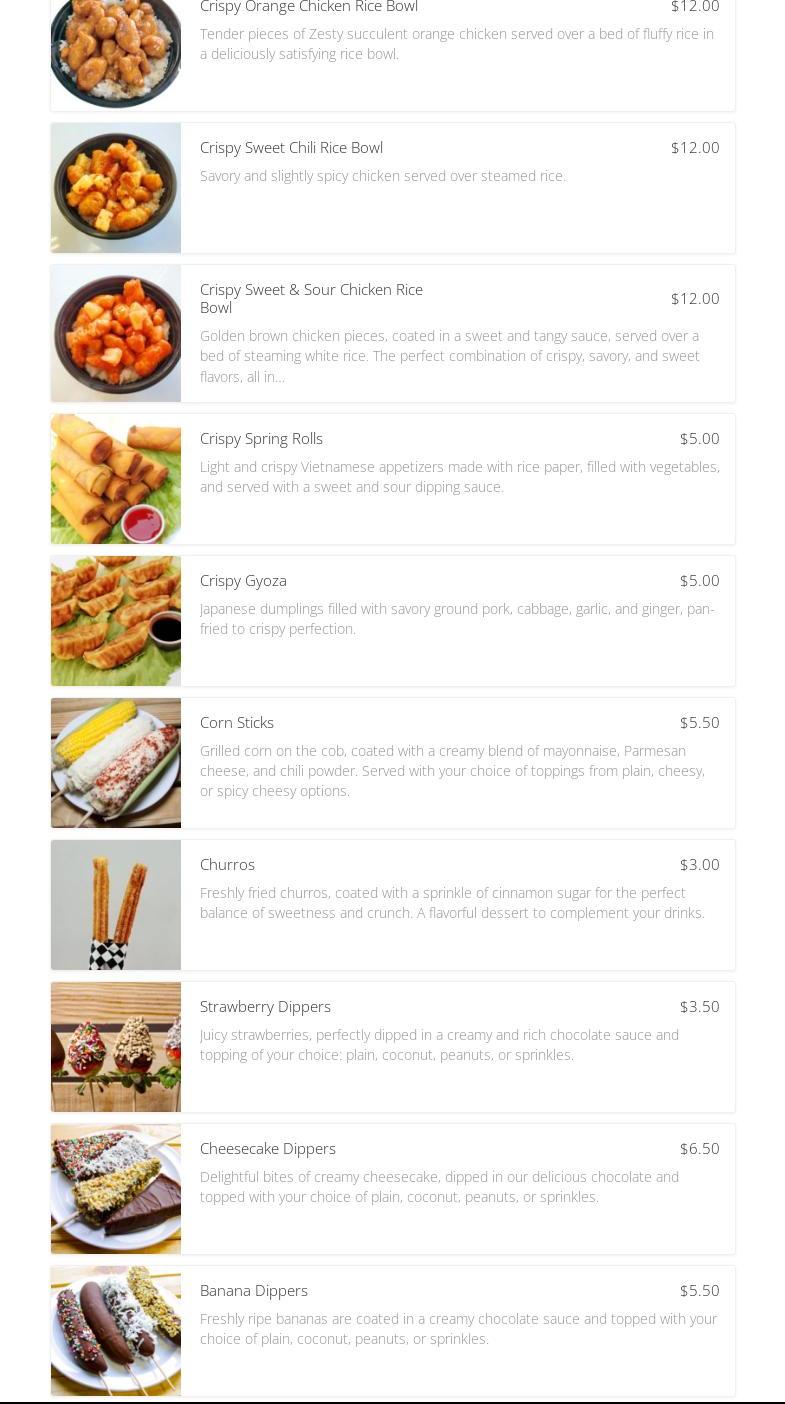Open the Banana Dippers item

coord(393,1331)
